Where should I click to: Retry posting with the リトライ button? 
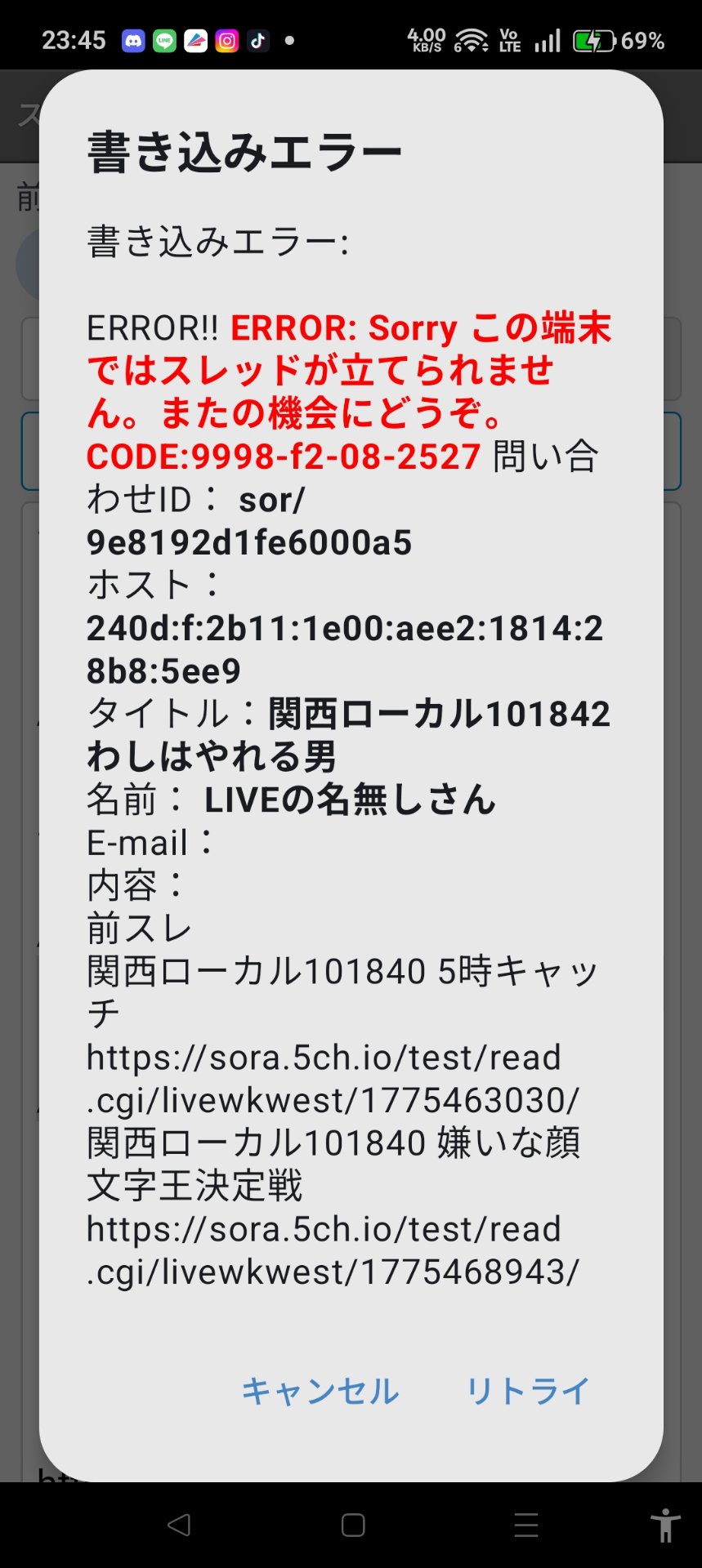tap(527, 1391)
